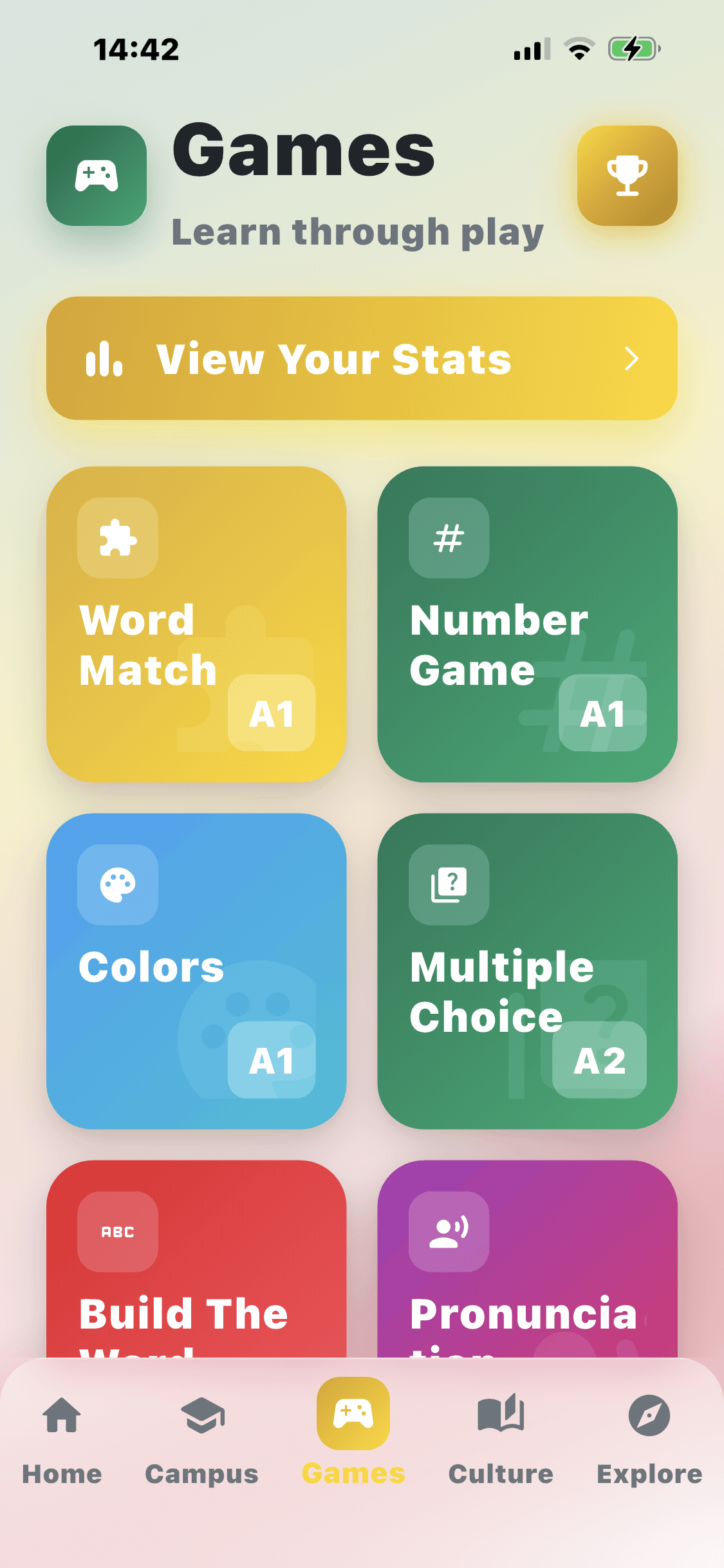
Task: Expand View Your Stats via right chevron
Action: tap(632, 359)
